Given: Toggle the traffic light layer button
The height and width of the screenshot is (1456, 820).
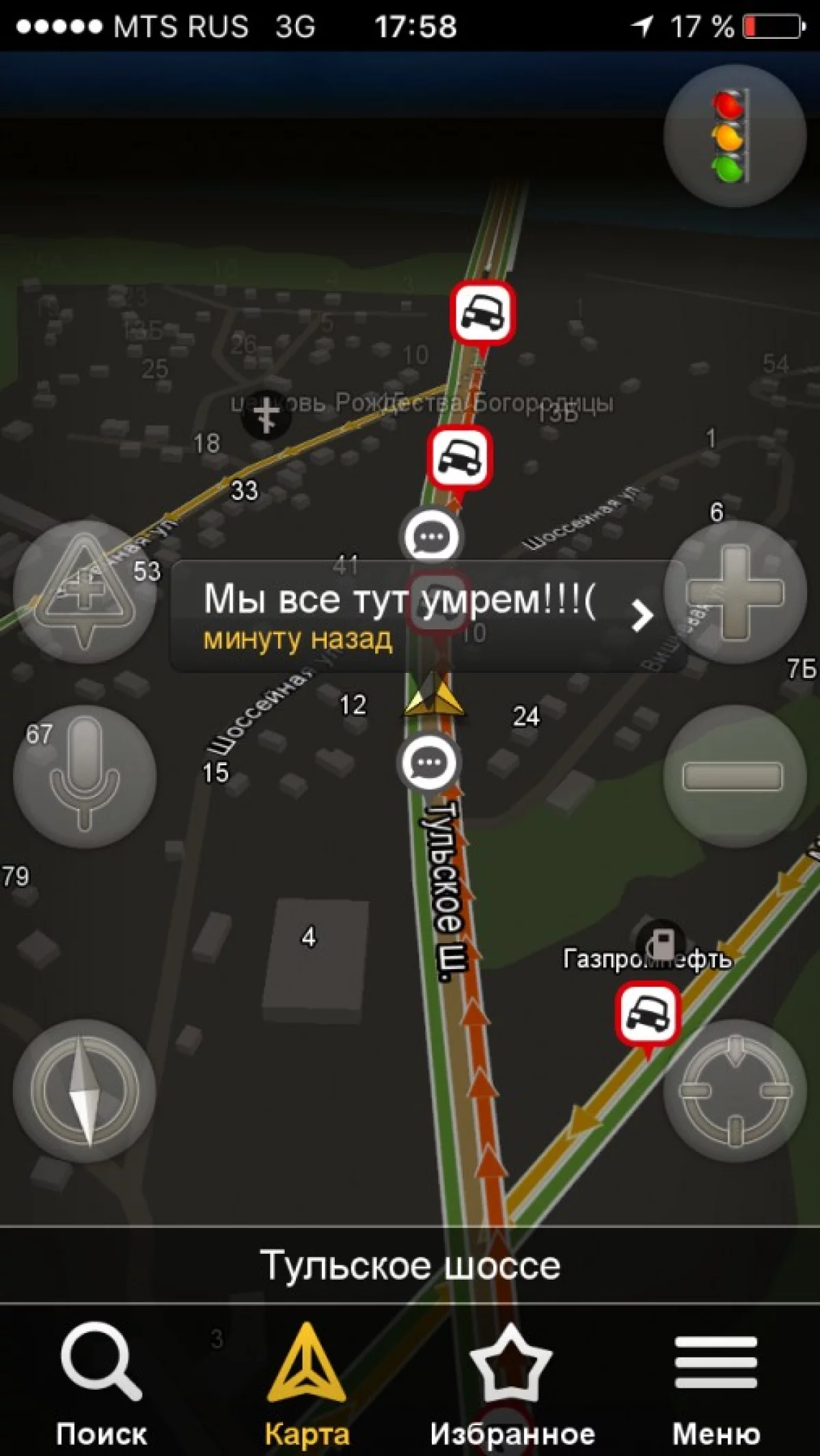Looking at the screenshot, I should [x=735, y=135].
